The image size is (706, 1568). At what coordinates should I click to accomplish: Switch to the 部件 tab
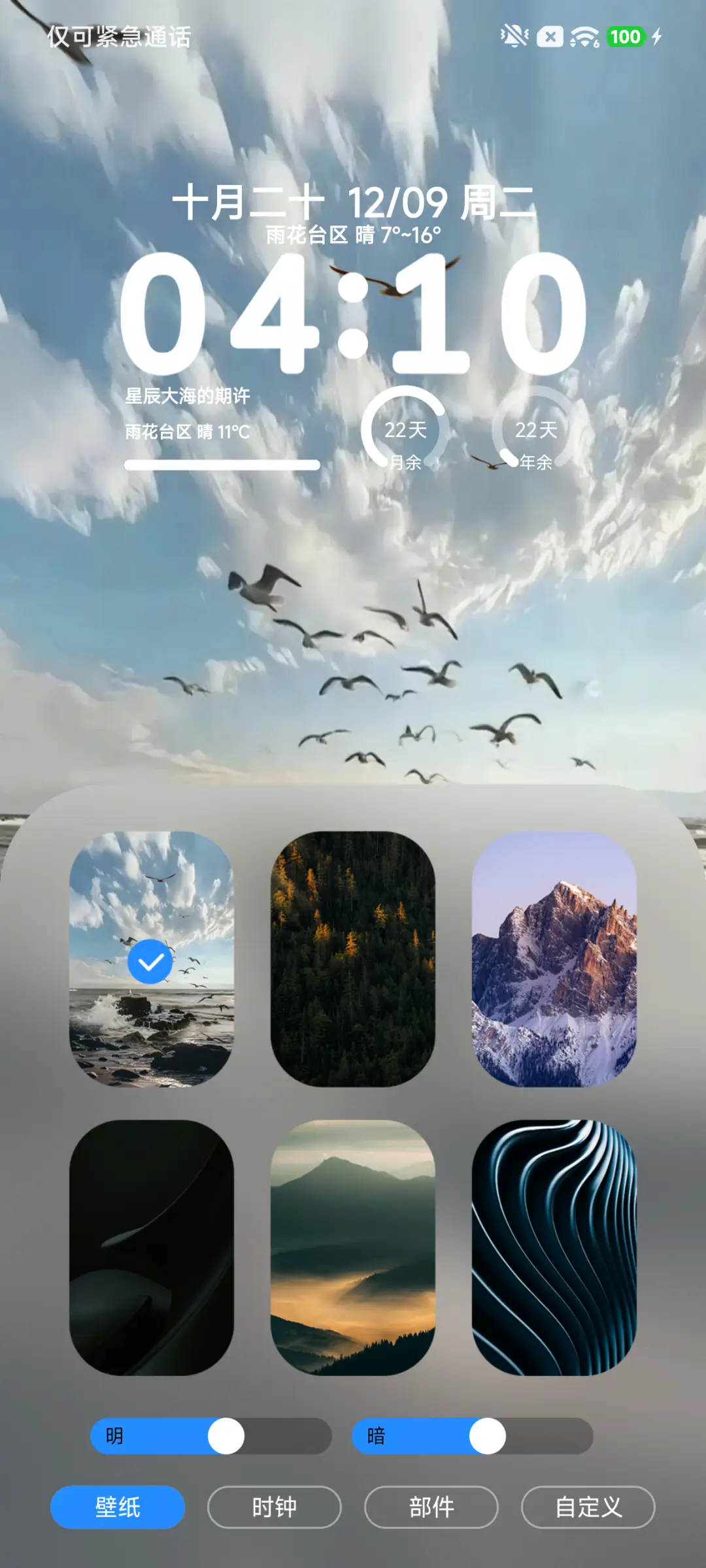[x=431, y=1507]
